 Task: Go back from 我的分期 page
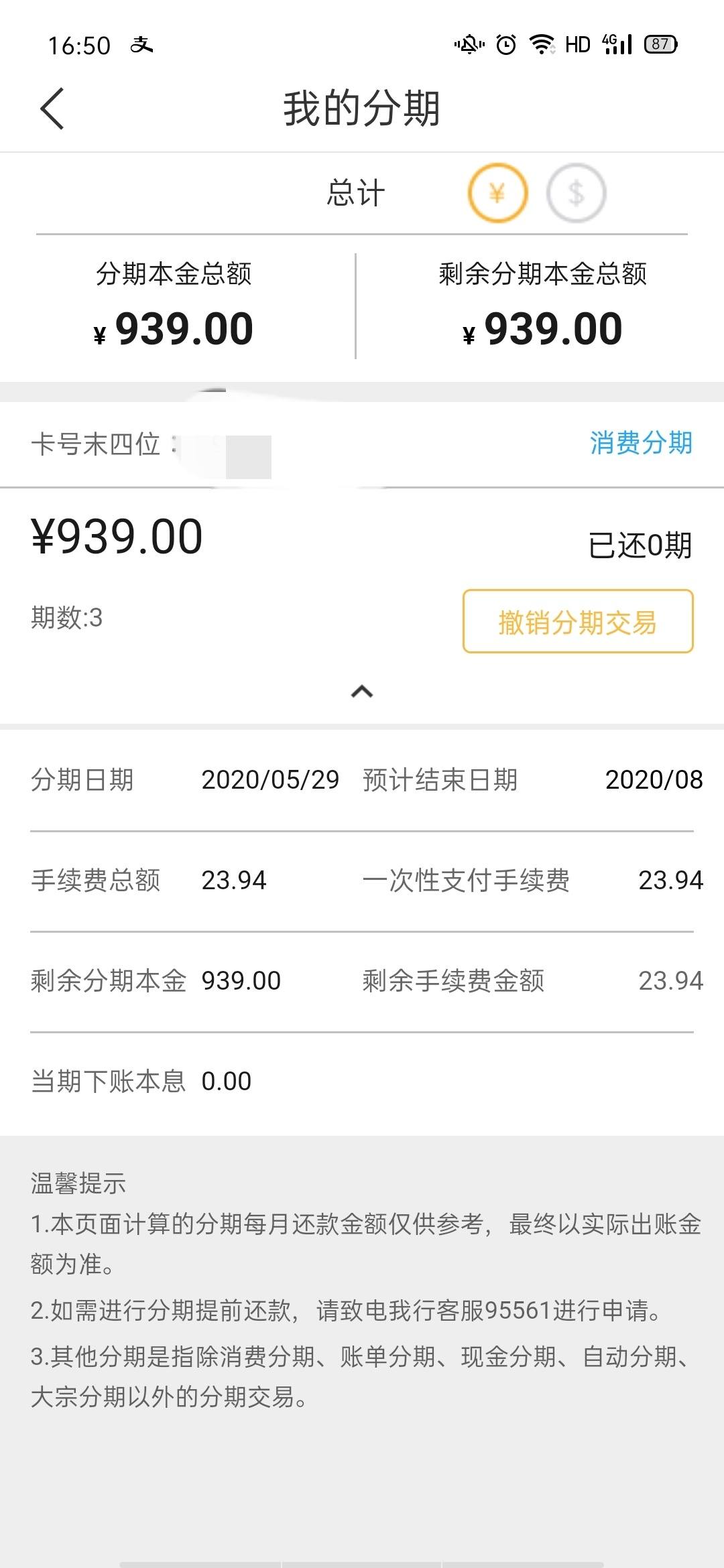click(x=52, y=109)
